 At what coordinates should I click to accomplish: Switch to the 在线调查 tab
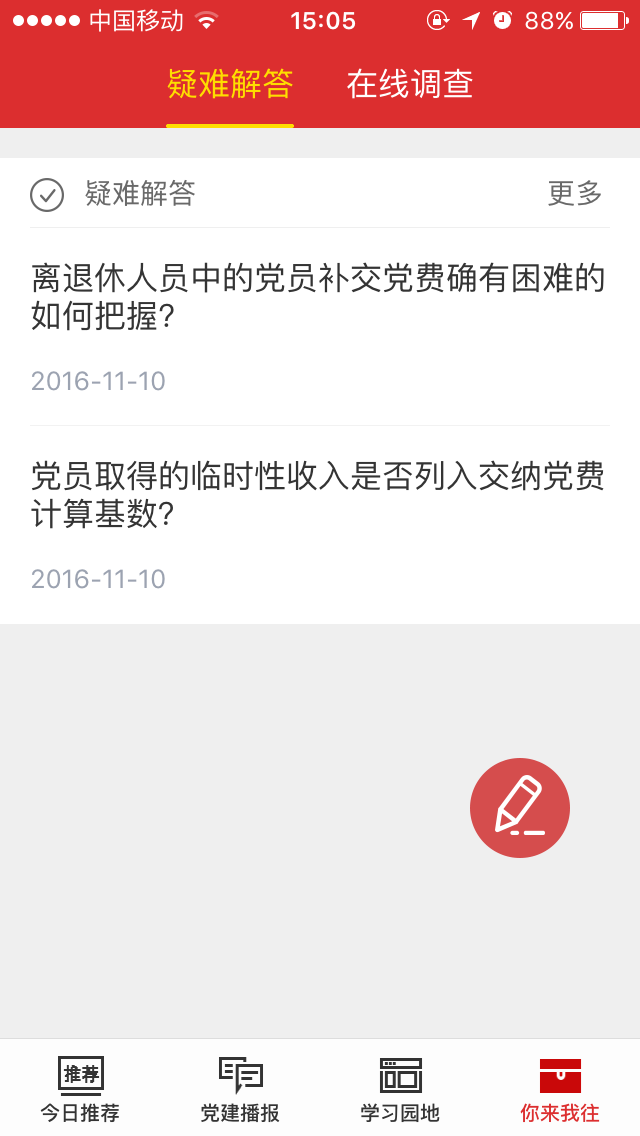[x=410, y=84]
